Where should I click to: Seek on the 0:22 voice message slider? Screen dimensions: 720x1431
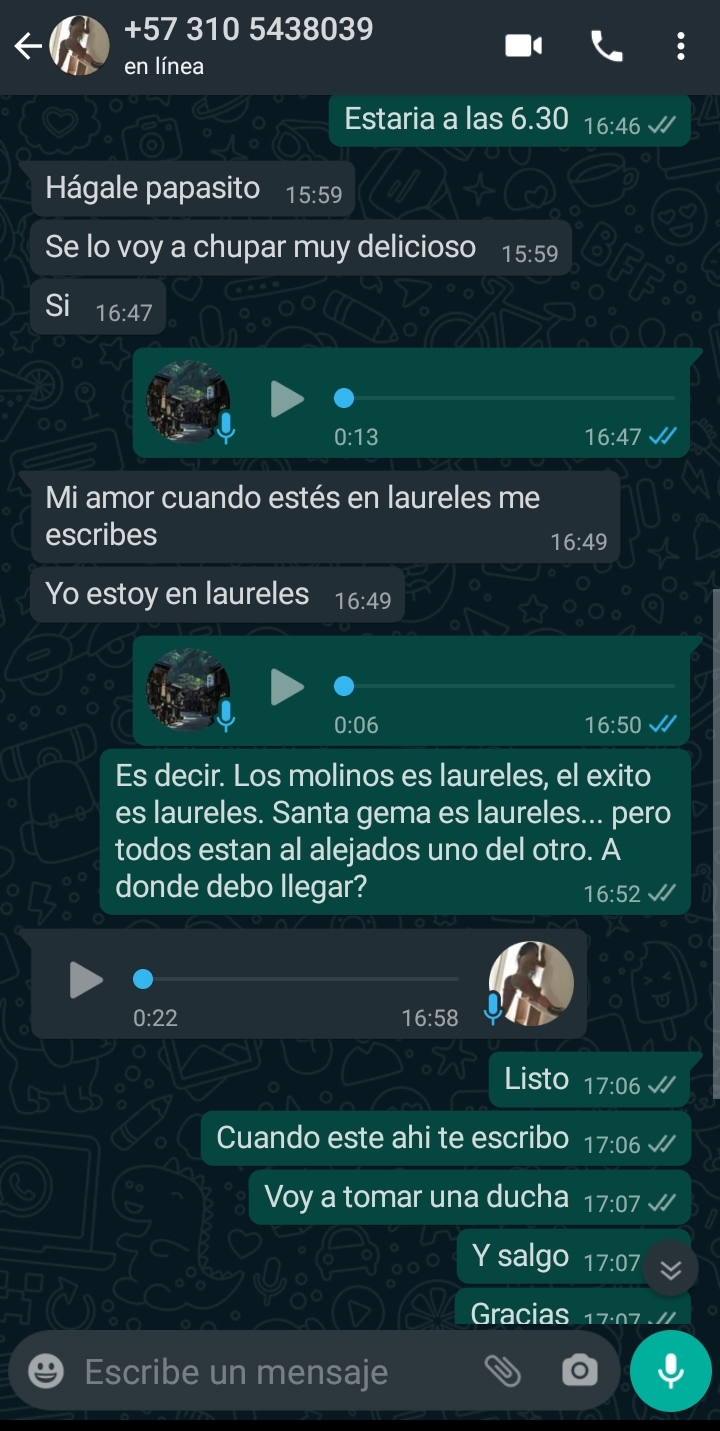(x=300, y=979)
